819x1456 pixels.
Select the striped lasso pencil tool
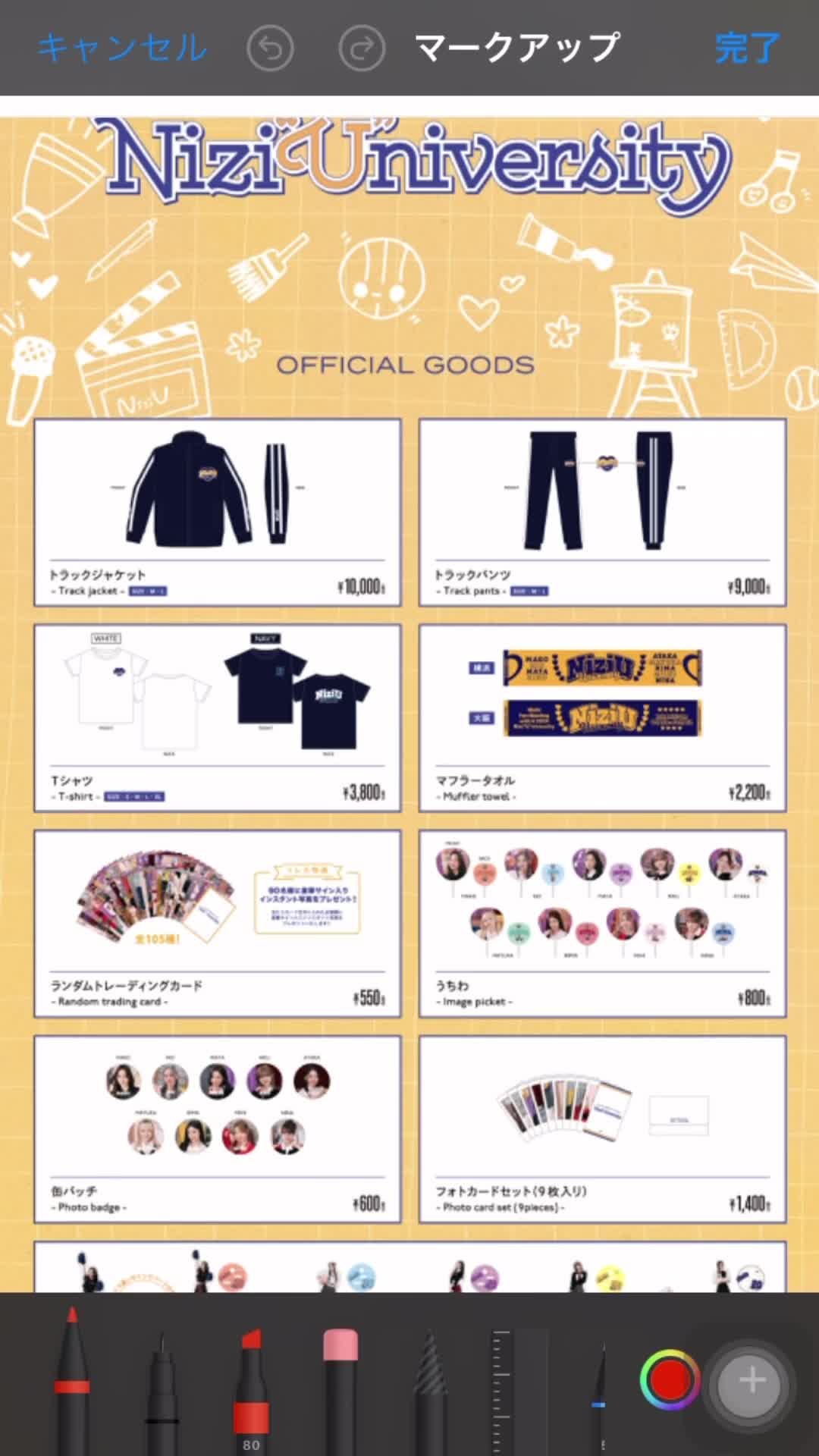click(x=430, y=1394)
